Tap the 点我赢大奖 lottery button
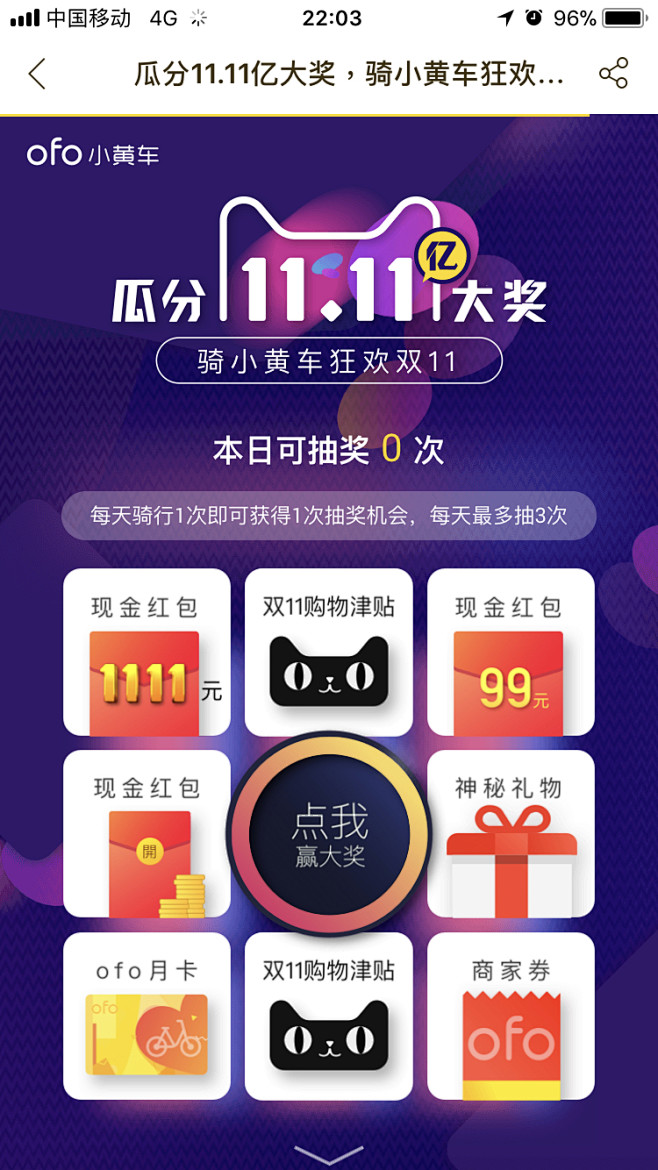658x1170 pixels. (x=329, y=834)
